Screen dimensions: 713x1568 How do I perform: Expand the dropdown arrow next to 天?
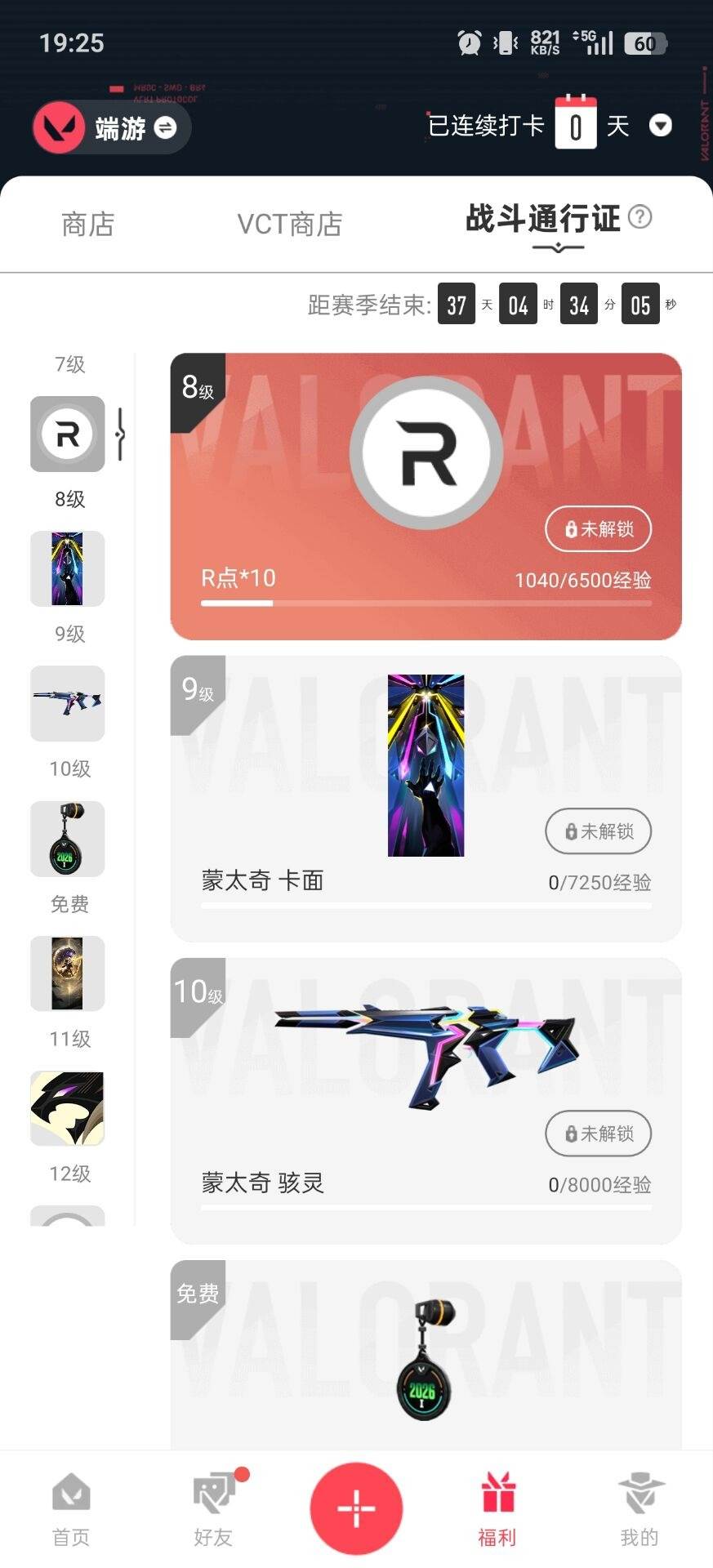pyautogui.click(x=661, y=126)
